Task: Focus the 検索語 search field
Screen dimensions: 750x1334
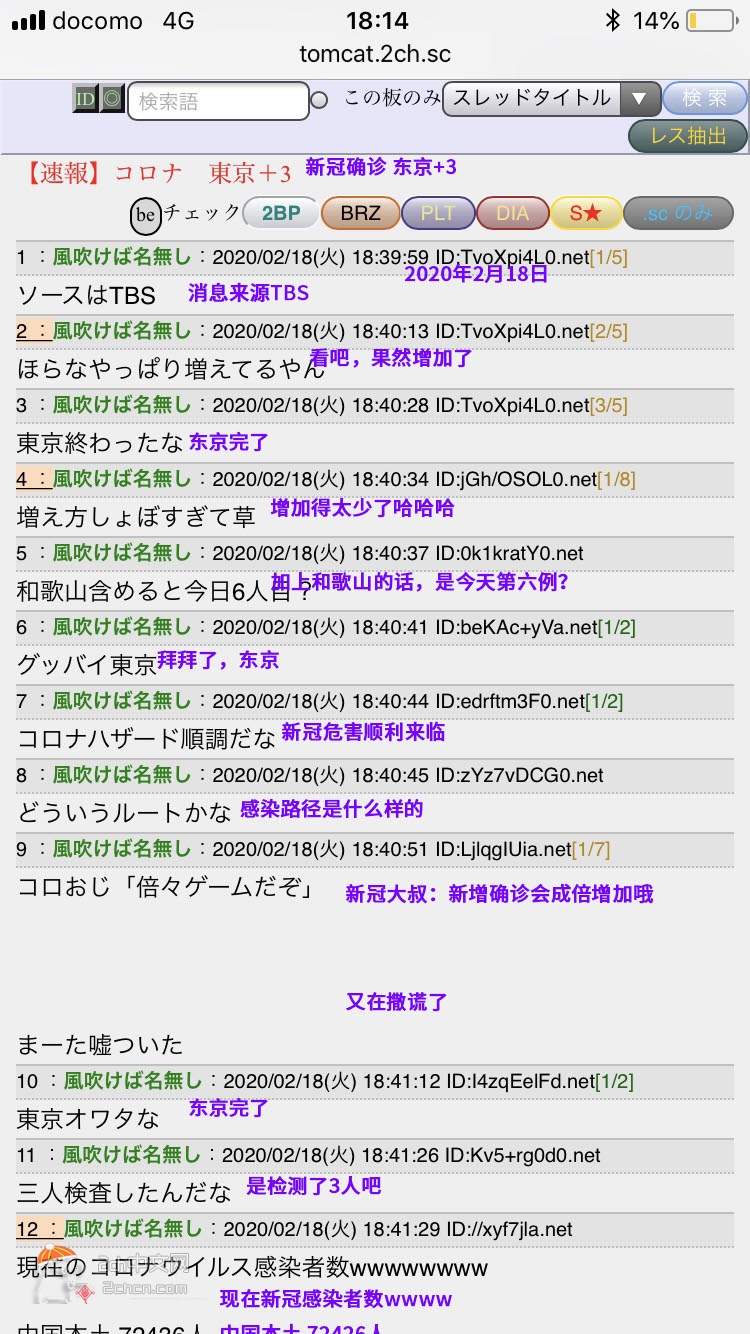Action: [x=218, y=101]
